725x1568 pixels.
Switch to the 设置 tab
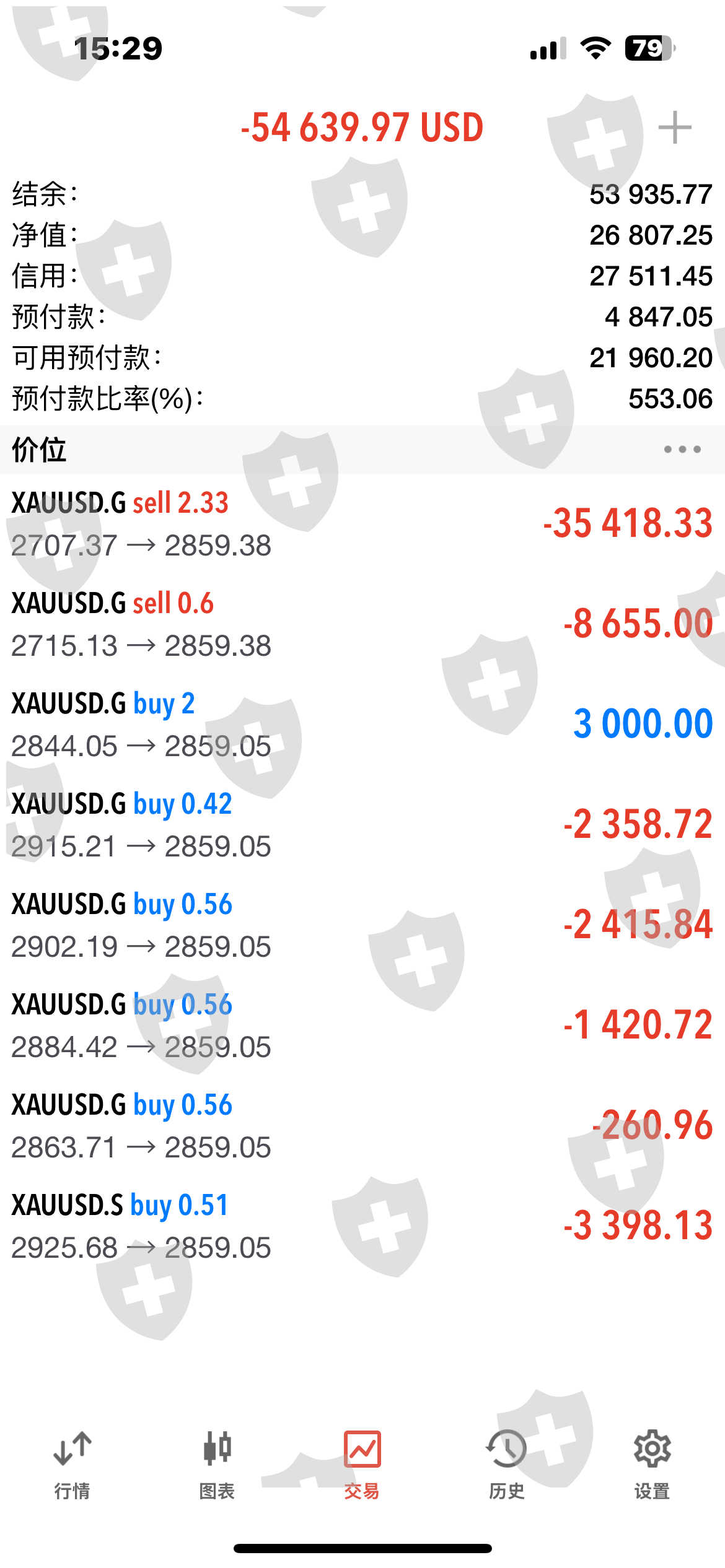[652, 1465]
